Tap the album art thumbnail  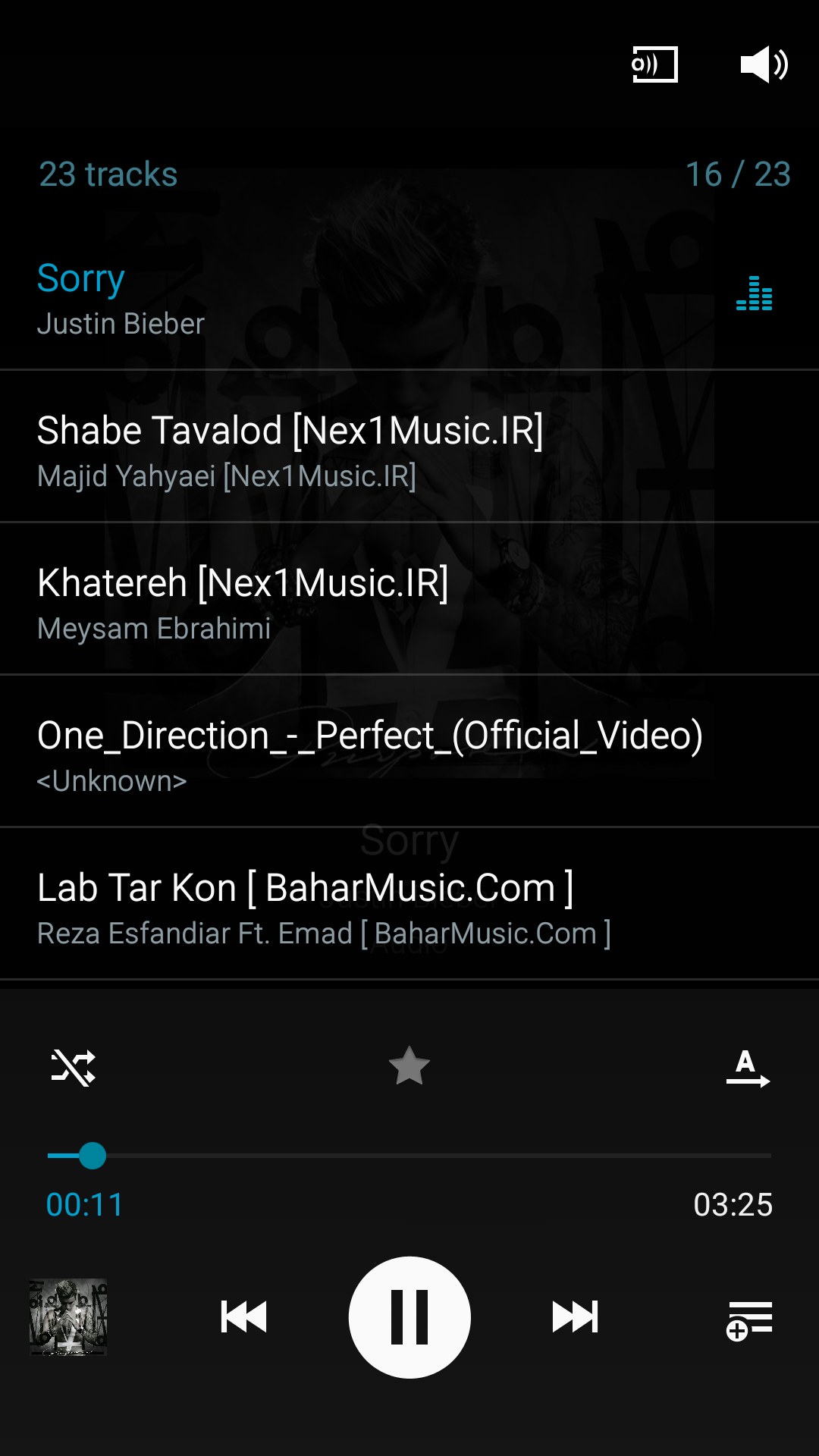tap(68, 1317)
